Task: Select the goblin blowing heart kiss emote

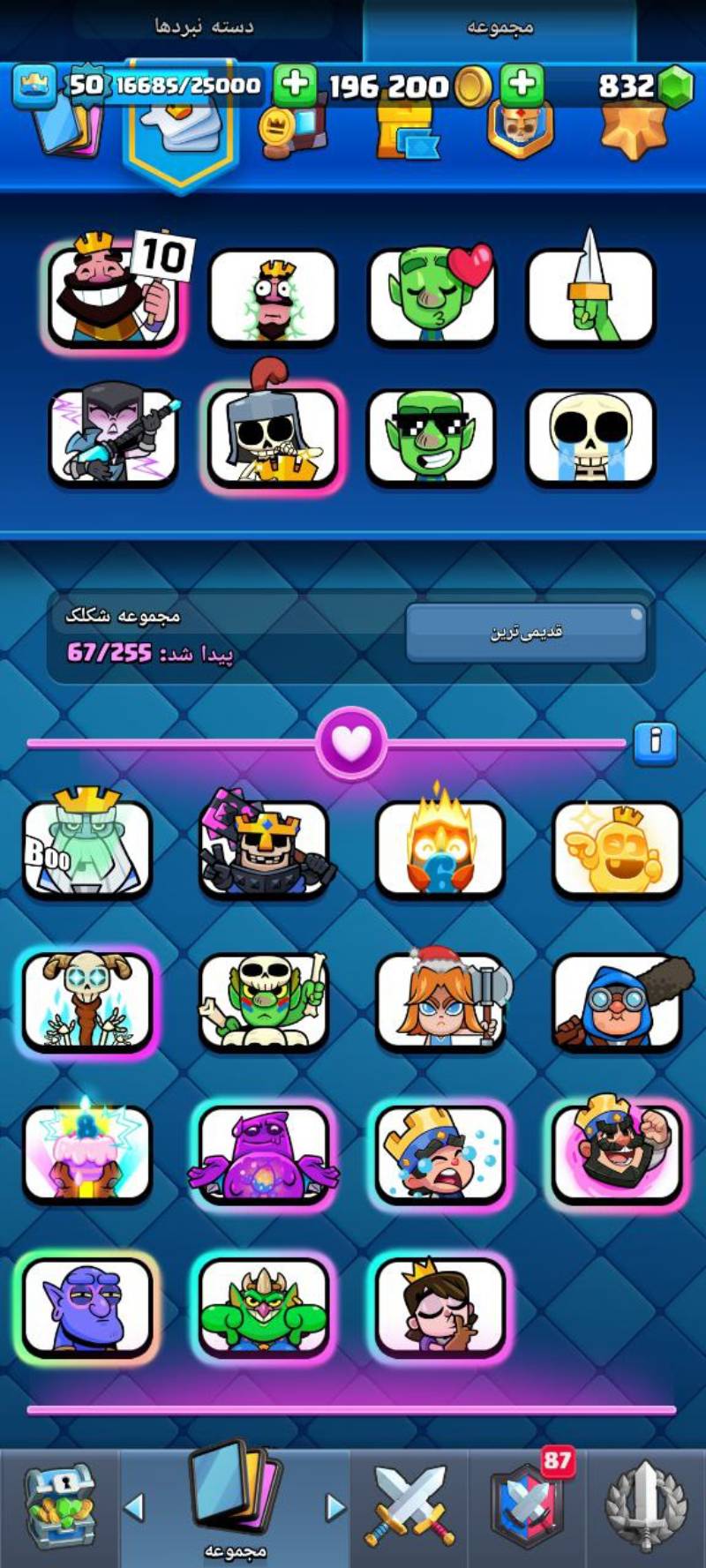Action: (432, 296)
